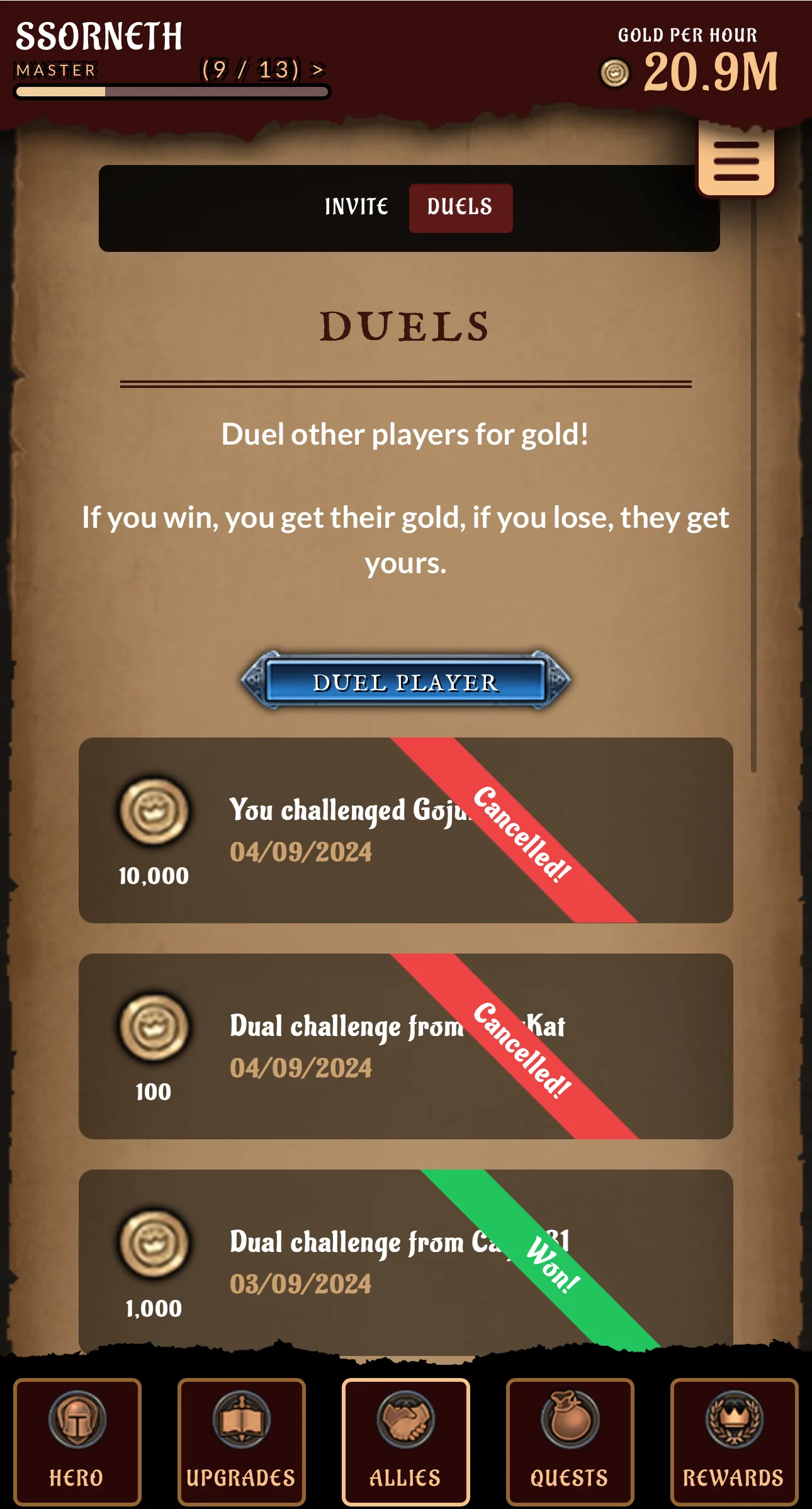Open the Master level progress (9 / 13)
812x1509 pixels.
(x=262, y=69)
